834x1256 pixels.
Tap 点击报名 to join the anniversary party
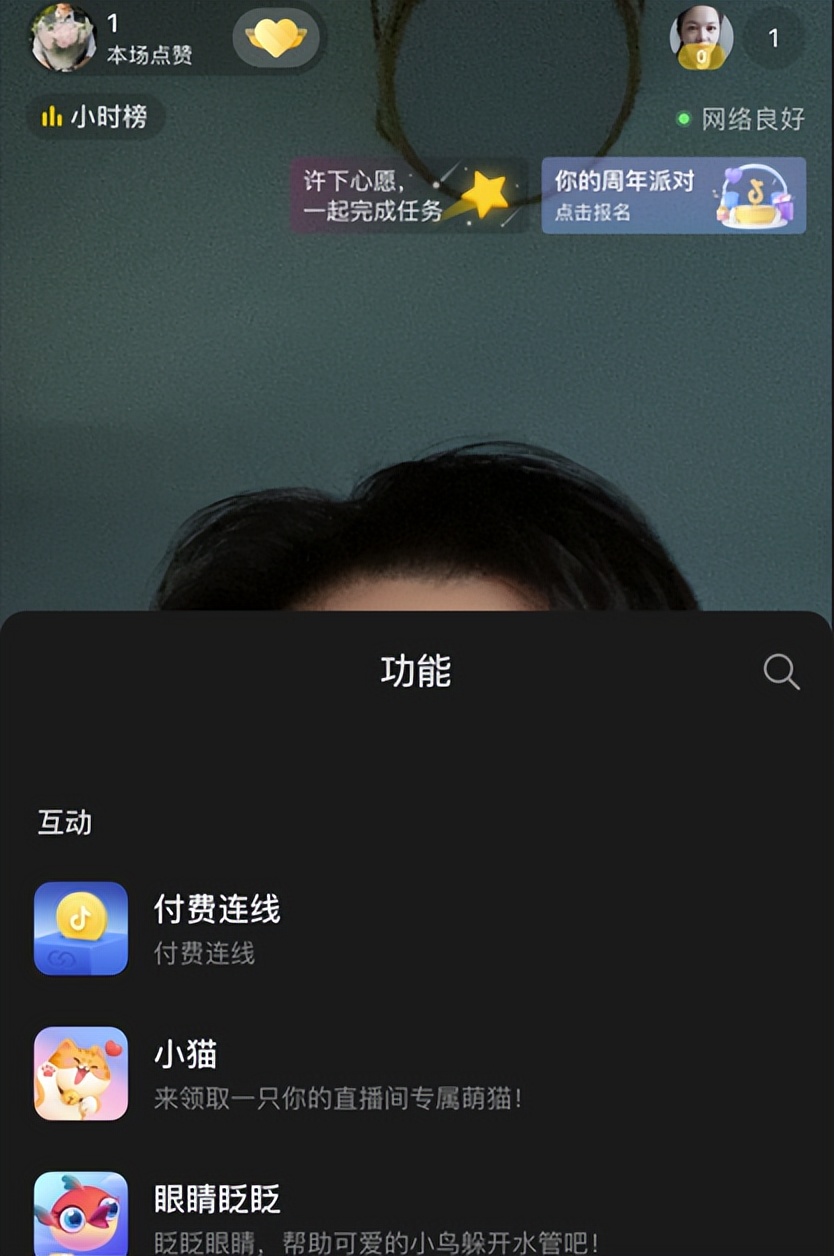coord(590,216)
